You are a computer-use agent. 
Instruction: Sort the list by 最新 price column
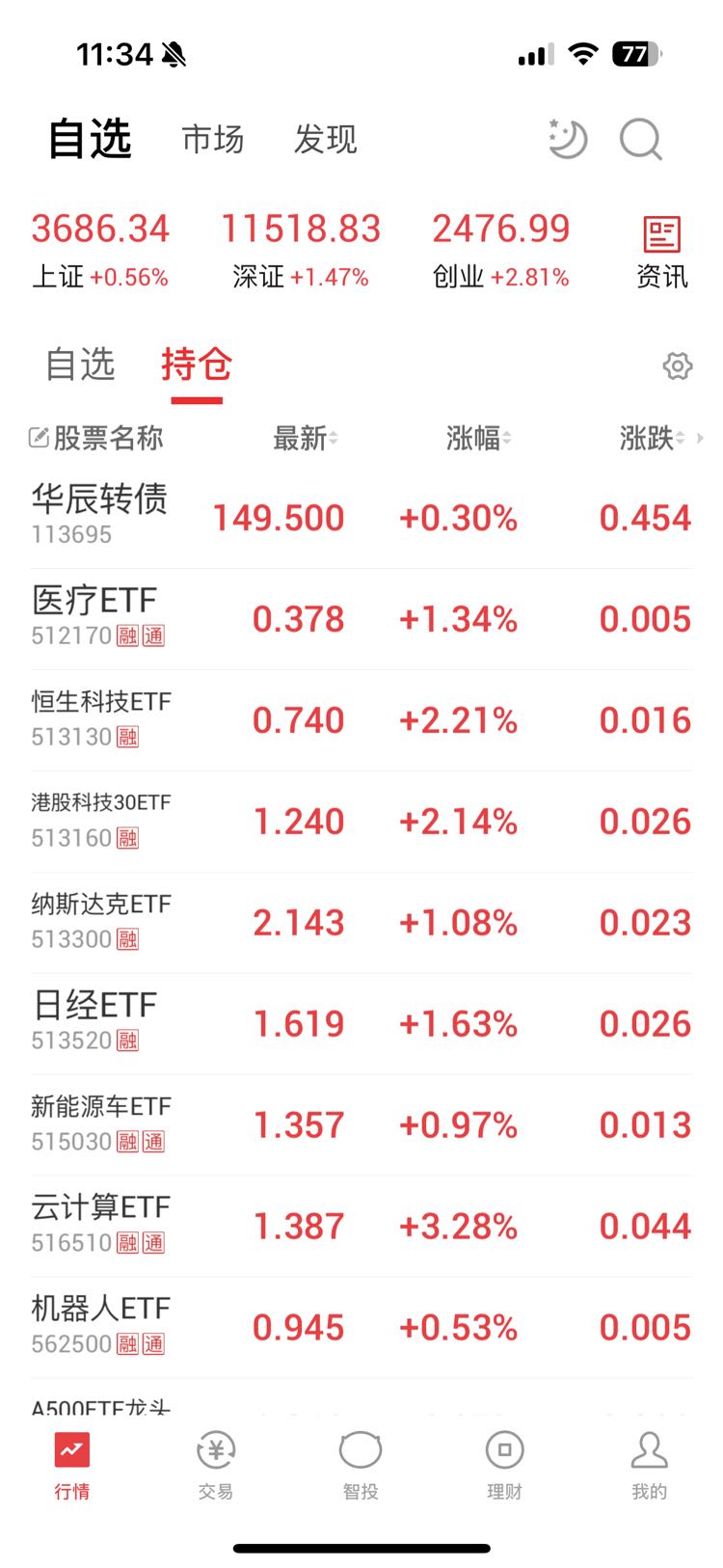click(x=305, y=439)
